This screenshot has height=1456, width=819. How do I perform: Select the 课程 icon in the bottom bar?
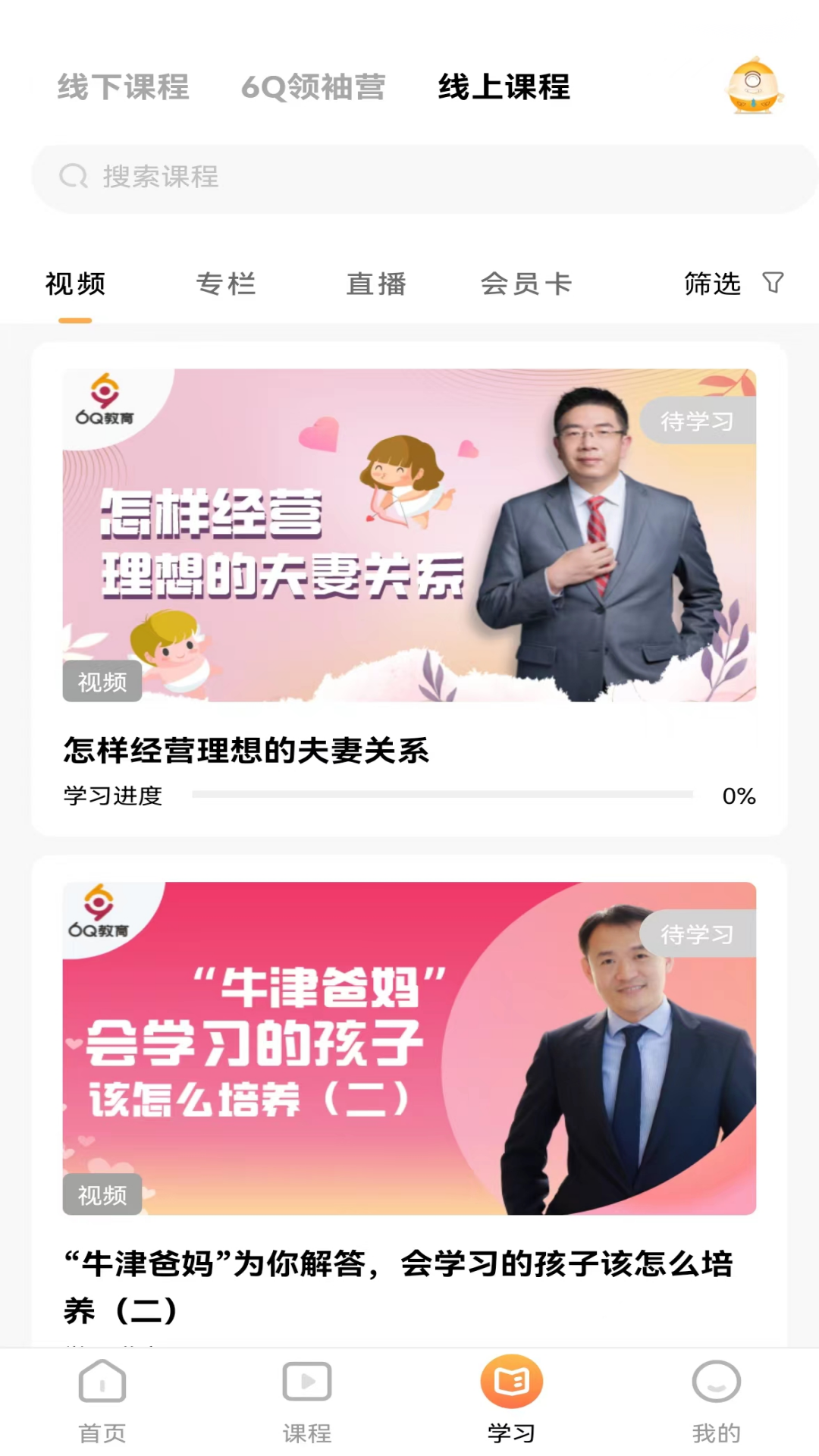(x=307, y=1382)
